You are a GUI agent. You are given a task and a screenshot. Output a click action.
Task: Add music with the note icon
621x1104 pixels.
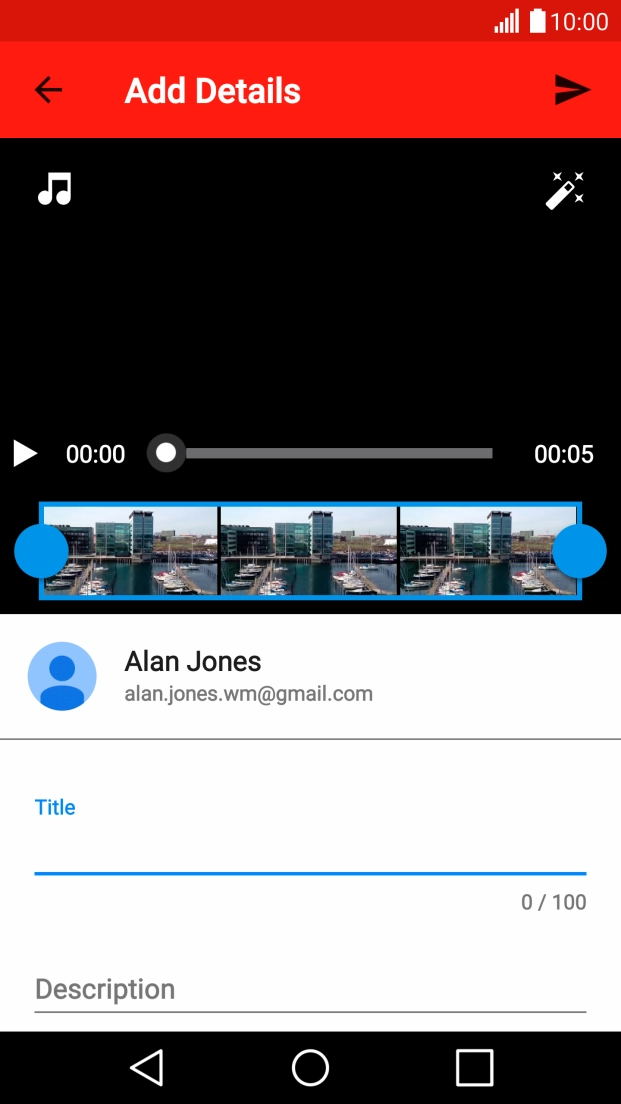[x=55, y=189]
